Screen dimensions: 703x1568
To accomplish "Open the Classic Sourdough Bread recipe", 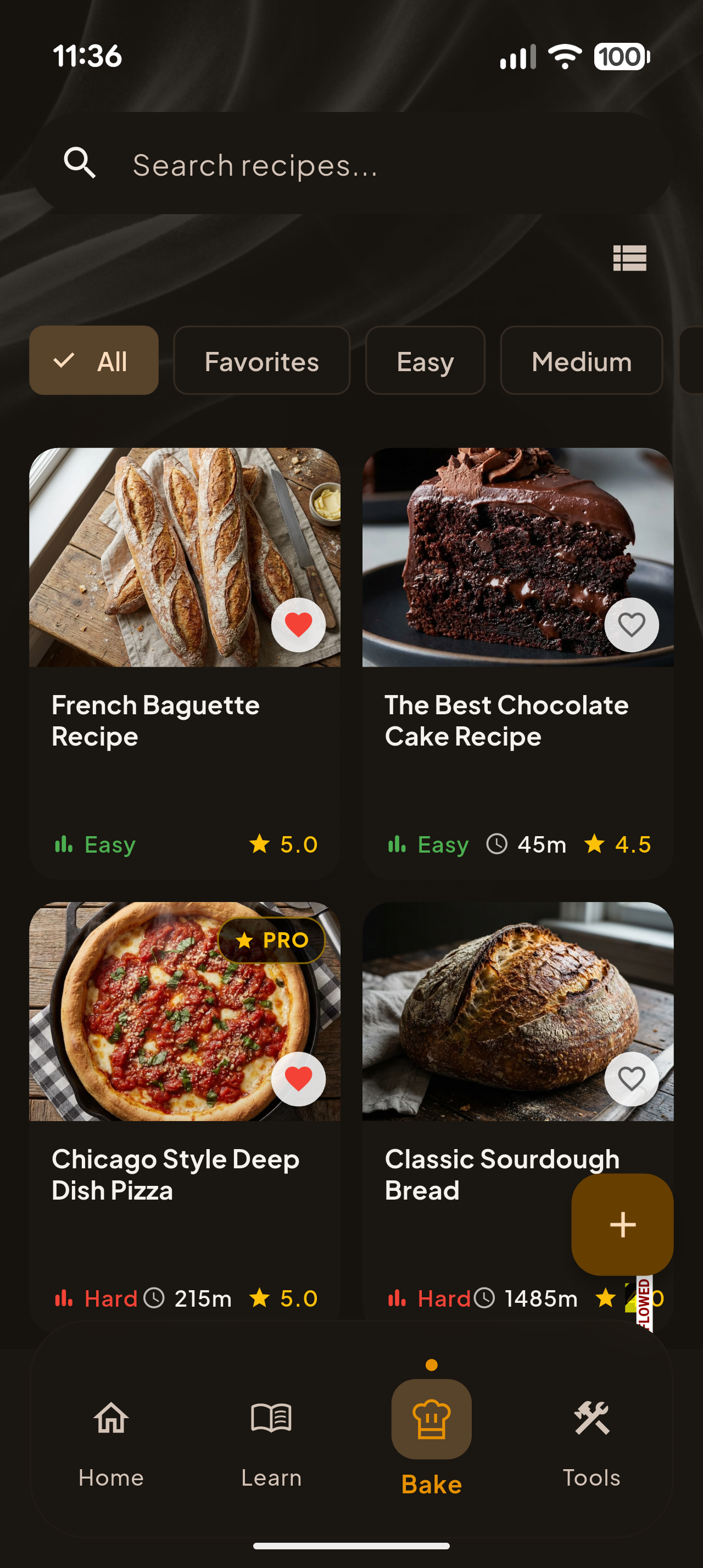I will point(475,1175).
